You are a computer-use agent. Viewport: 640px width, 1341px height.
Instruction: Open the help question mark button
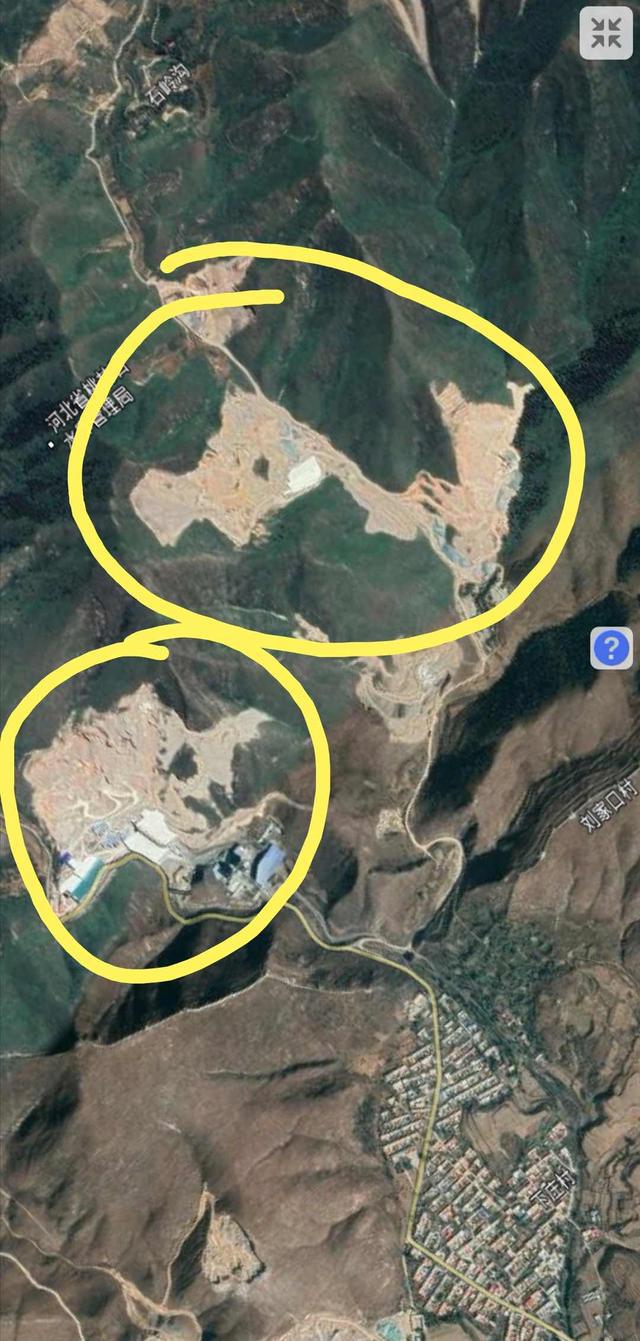tap(612, 648)
